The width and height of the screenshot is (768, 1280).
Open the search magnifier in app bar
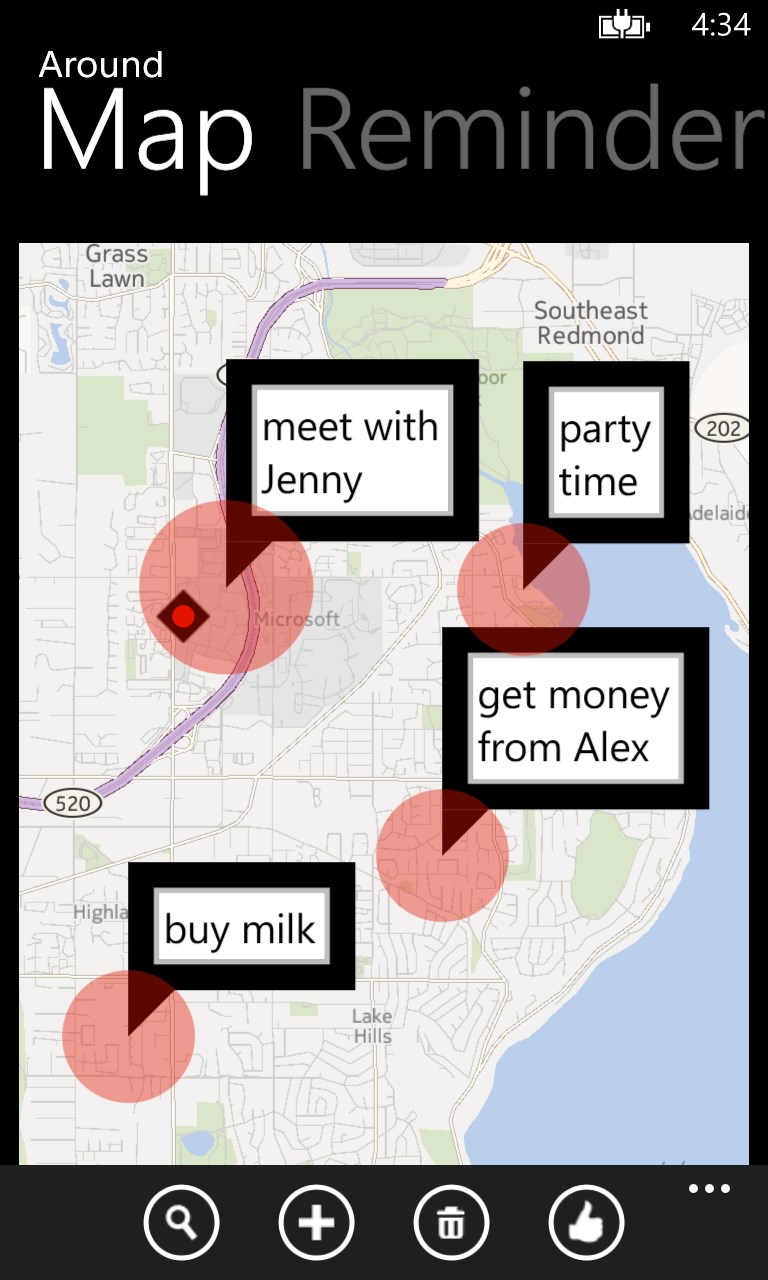[x=181, y=1222]
